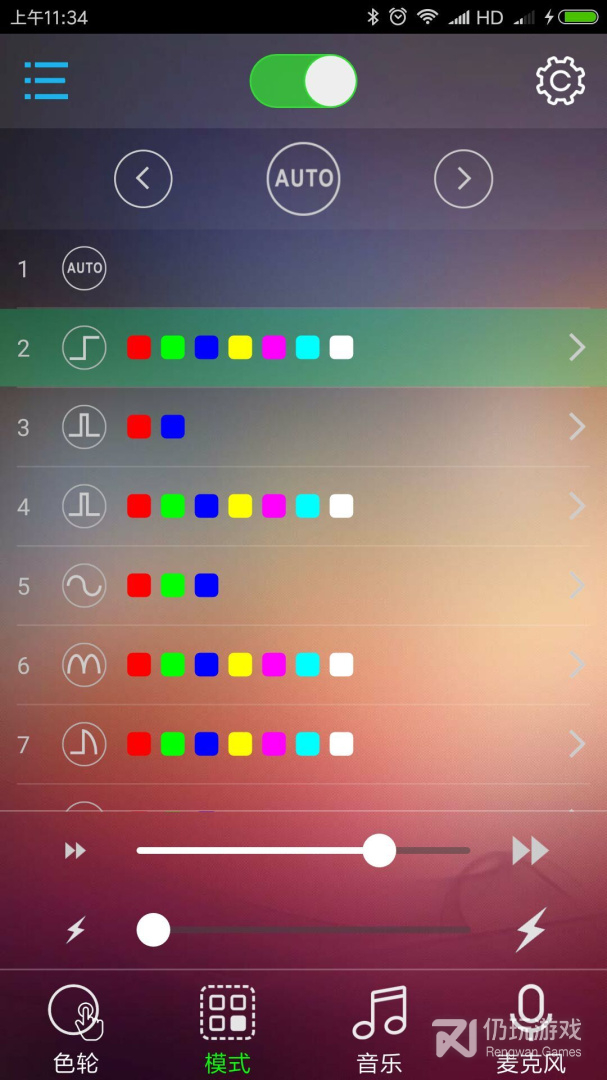The image size is (607, 1080).
Task: Turn off the main power switch
Action: point(303,81)
